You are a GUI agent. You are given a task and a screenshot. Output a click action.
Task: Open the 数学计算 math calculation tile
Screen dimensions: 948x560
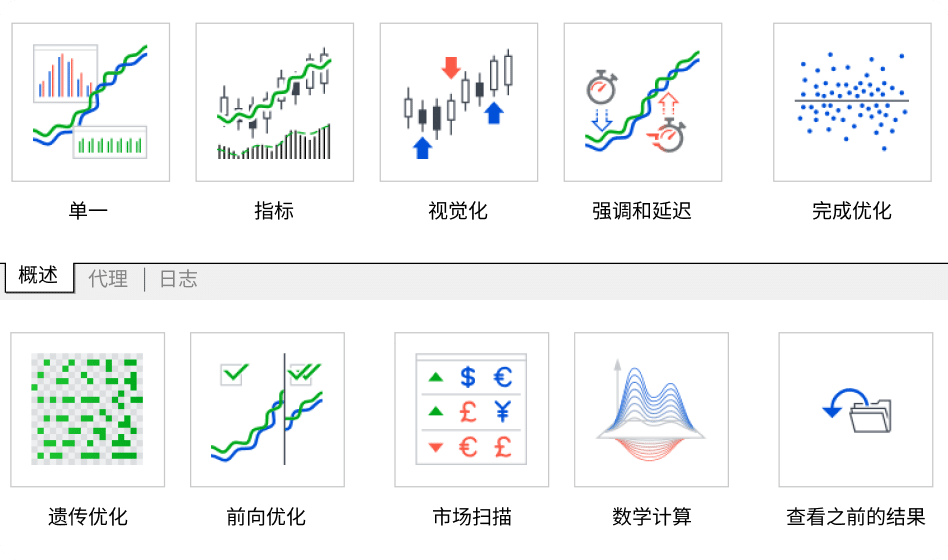[x=651, y=409]
